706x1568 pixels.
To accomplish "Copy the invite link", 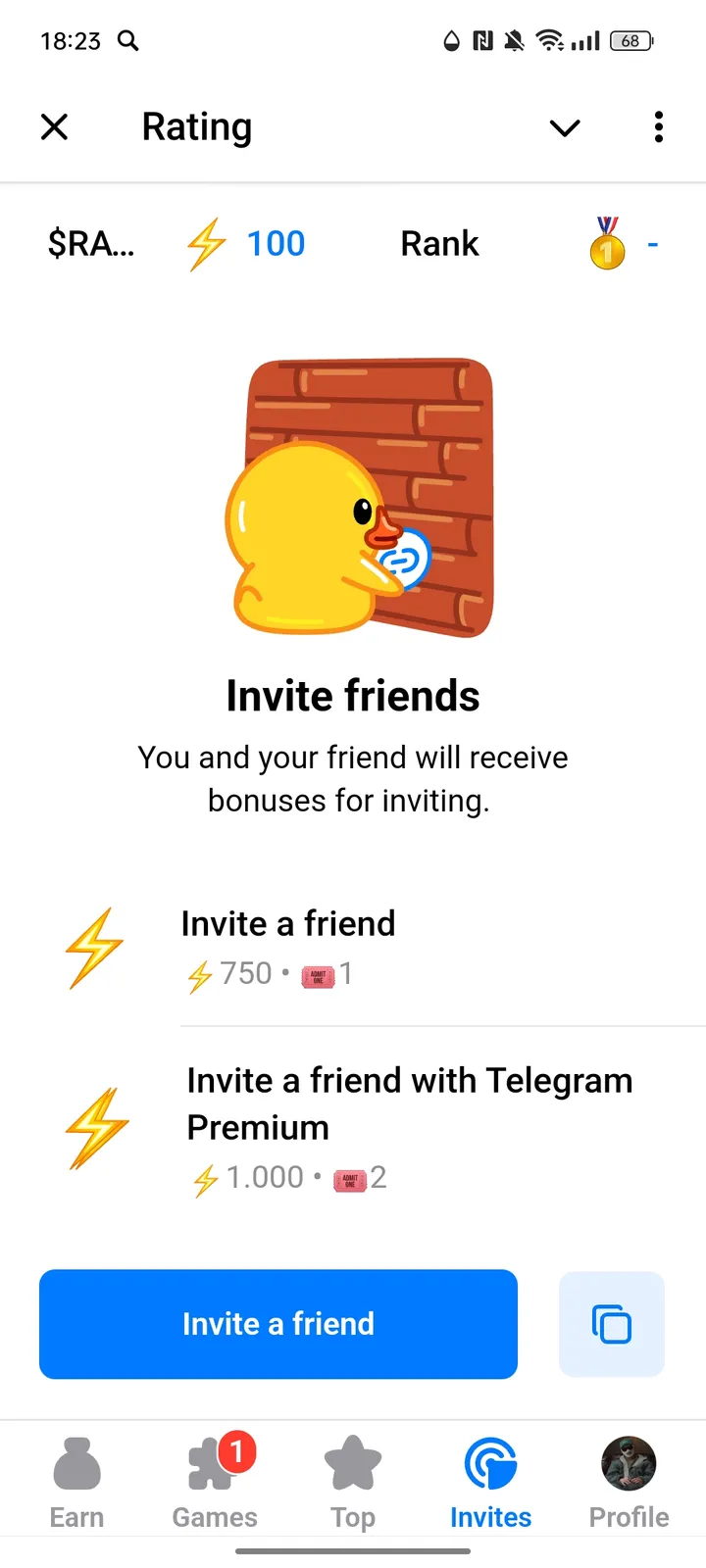I will pyautogui.click(x=611, y=1324).
